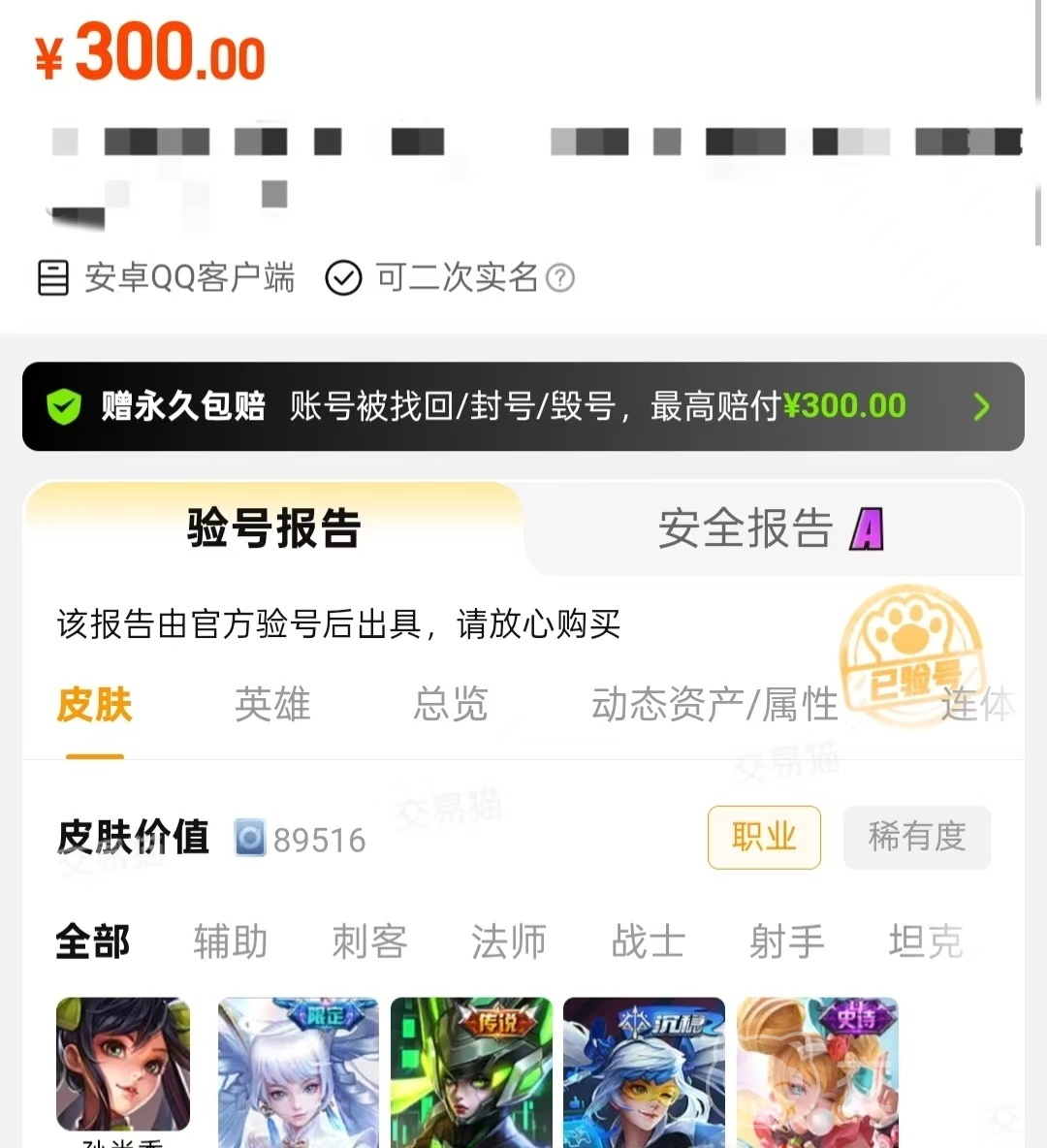Filter skins by 坦克
1047x1148 pixels.
(926, 941)
